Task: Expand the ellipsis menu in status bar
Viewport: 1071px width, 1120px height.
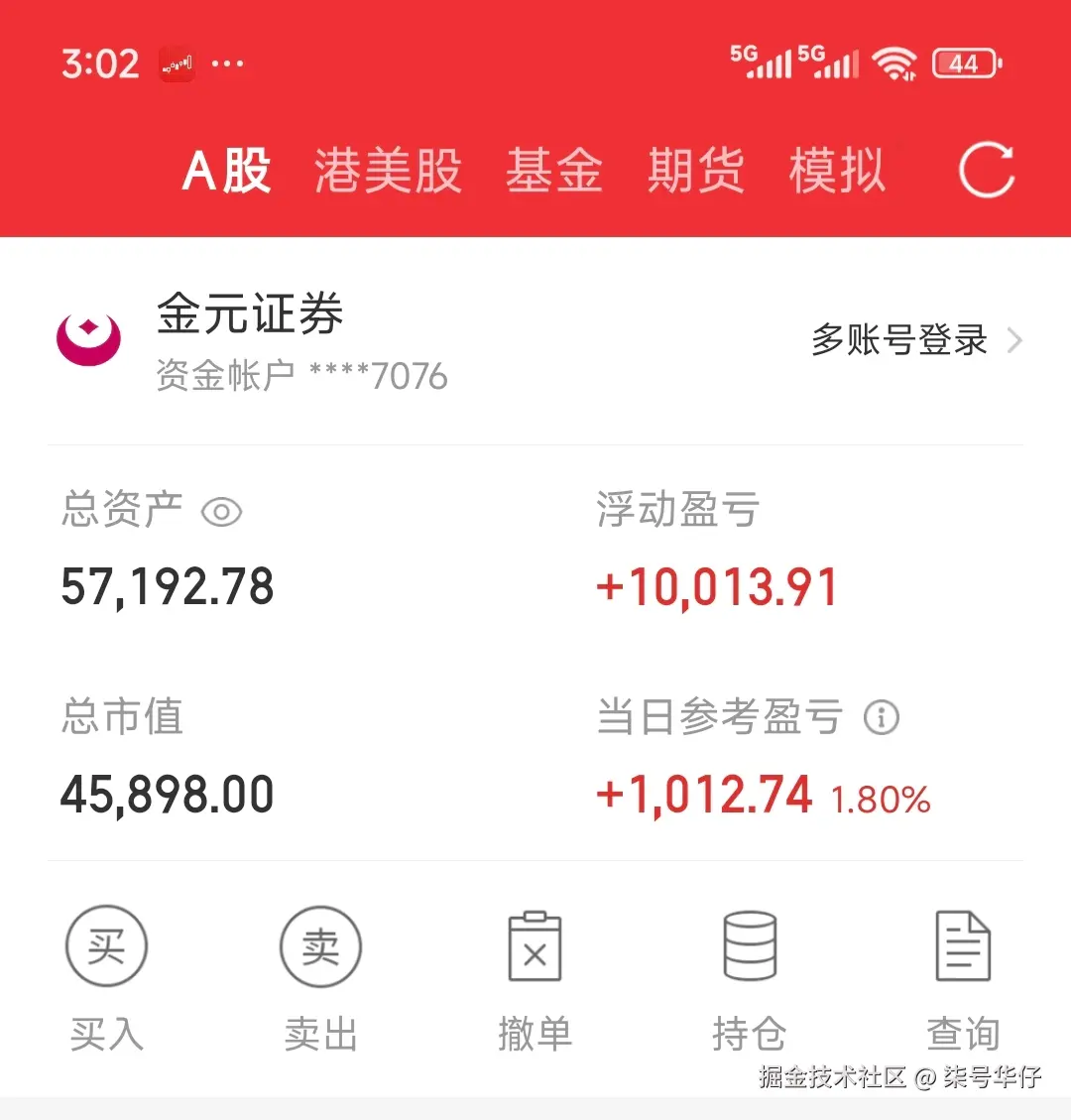Action: pyautogui.click(x=229, y=62)
